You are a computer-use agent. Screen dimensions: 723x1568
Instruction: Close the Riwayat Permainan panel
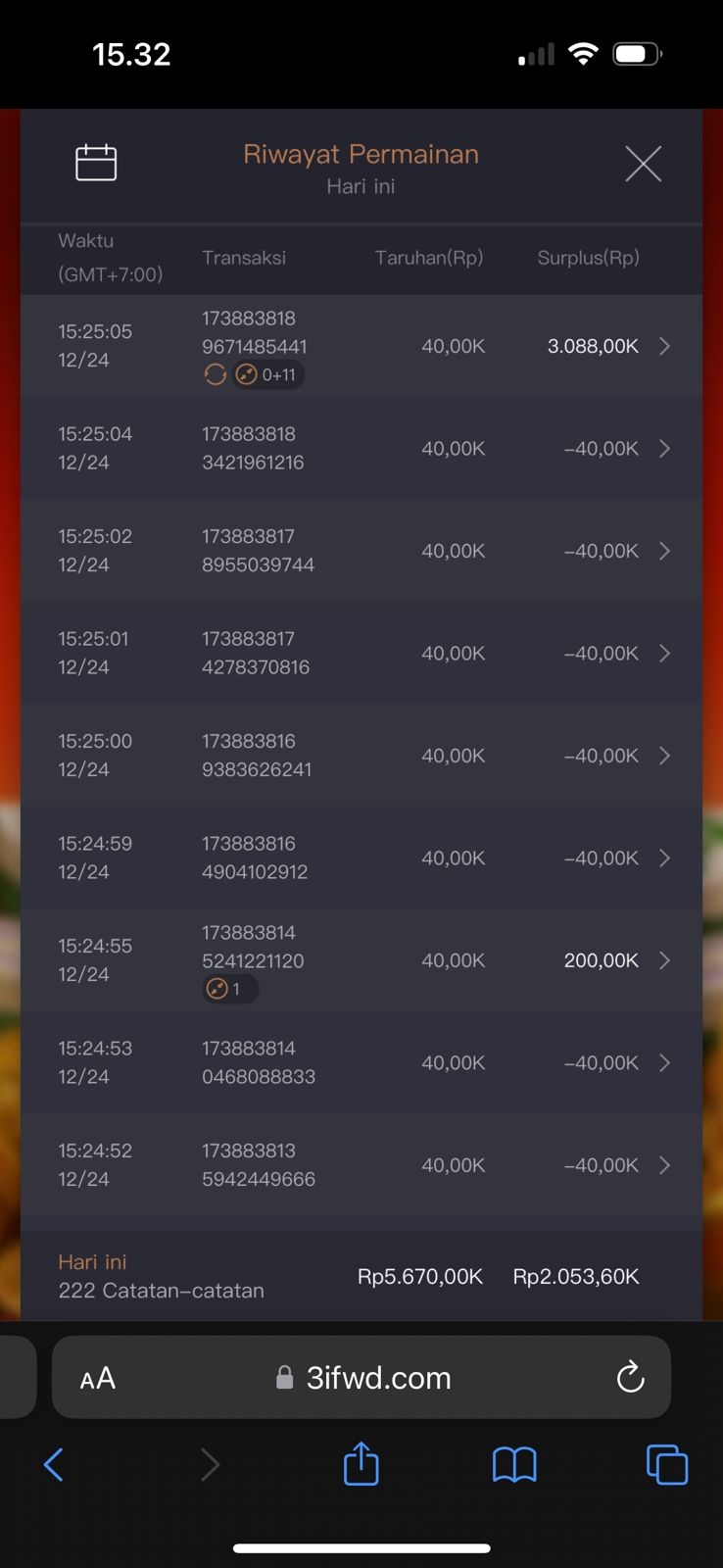tap(643, 164)
